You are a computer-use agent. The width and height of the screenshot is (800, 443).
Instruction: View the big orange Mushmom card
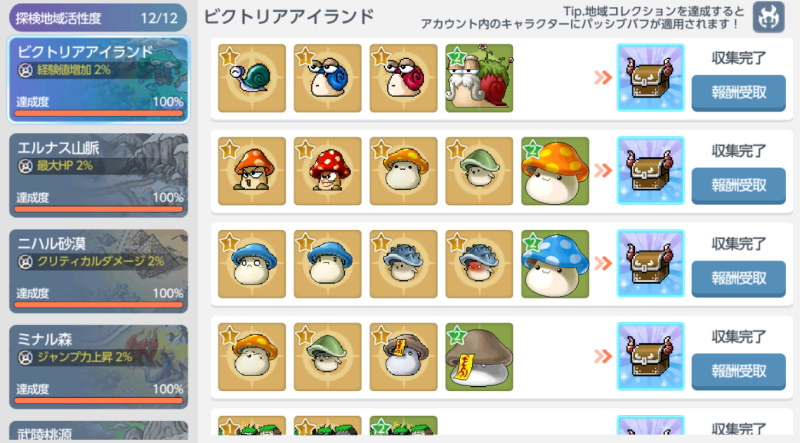click(555, 171)
